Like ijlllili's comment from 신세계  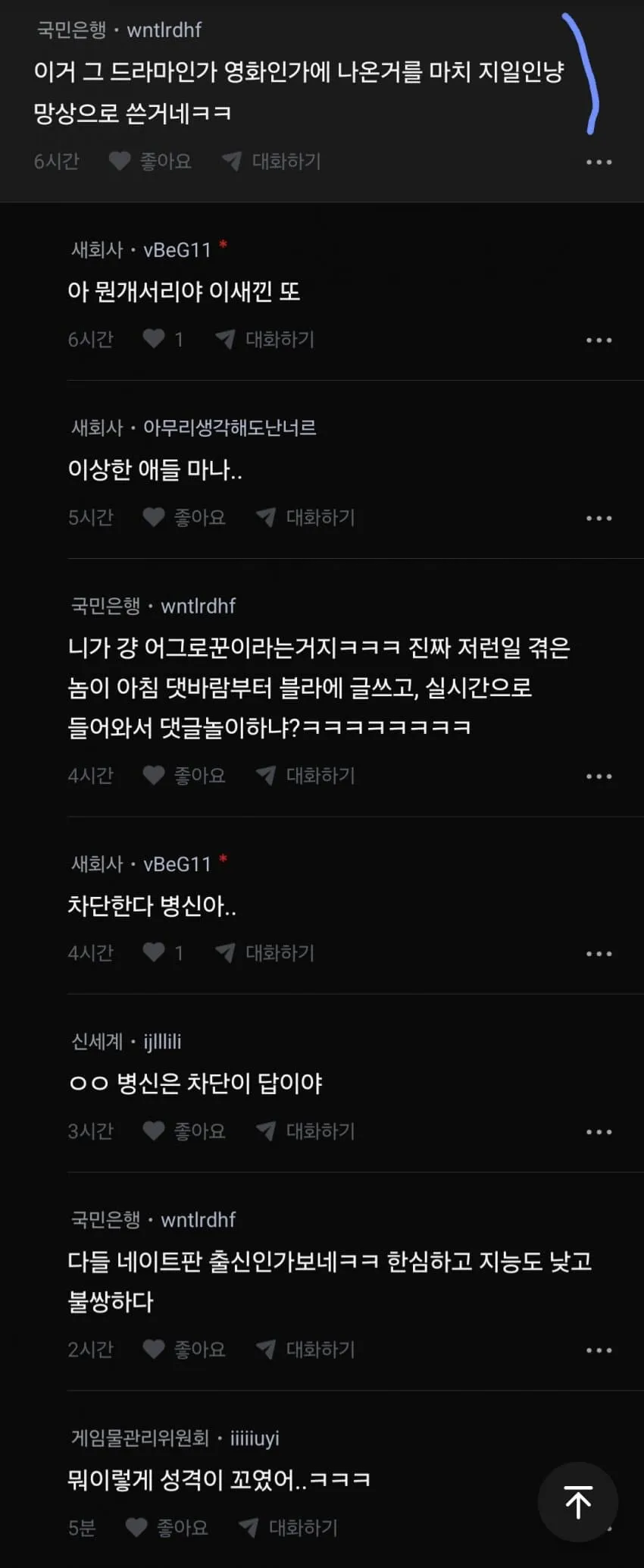[x=184, y=1131]
